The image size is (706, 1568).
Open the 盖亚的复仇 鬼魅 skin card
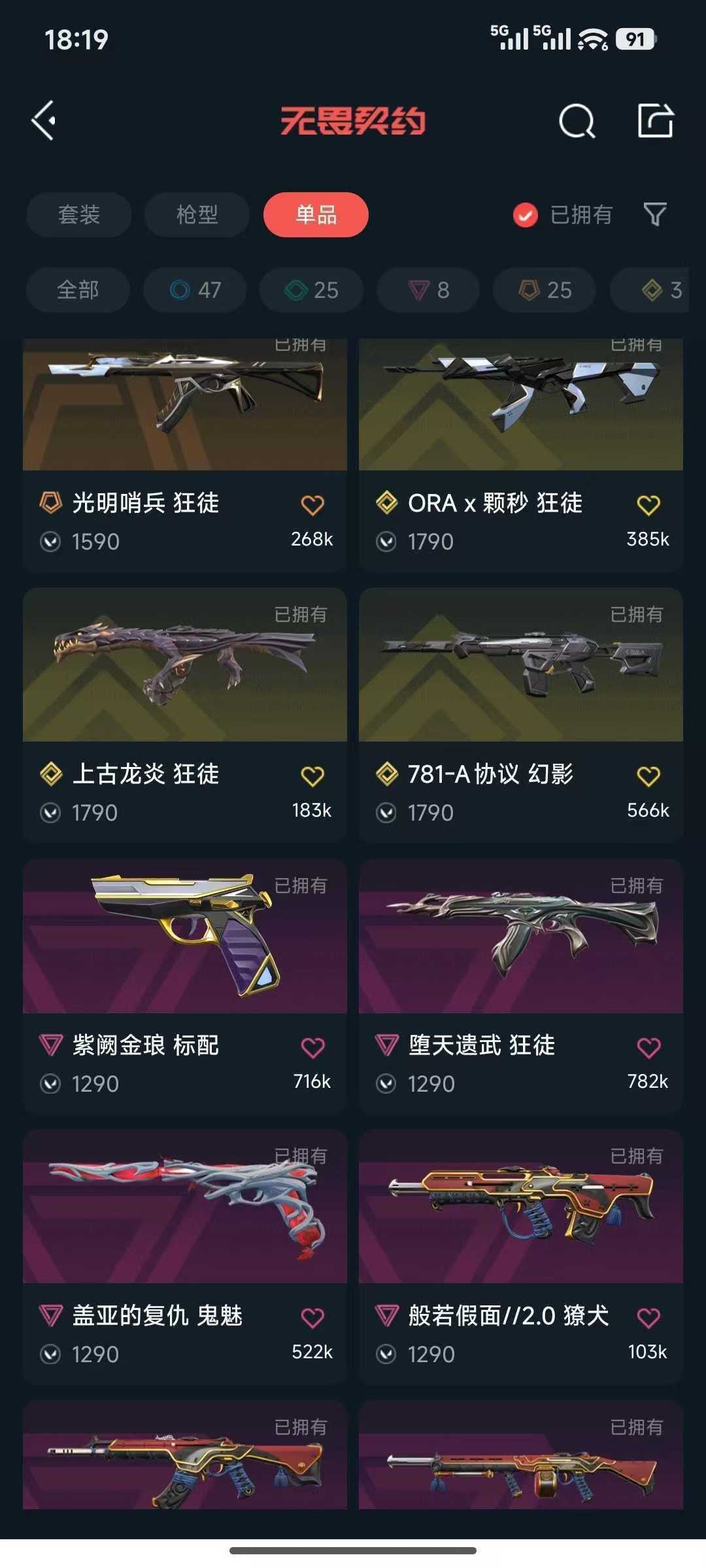pyautogui.click(x=185, y=1257)
